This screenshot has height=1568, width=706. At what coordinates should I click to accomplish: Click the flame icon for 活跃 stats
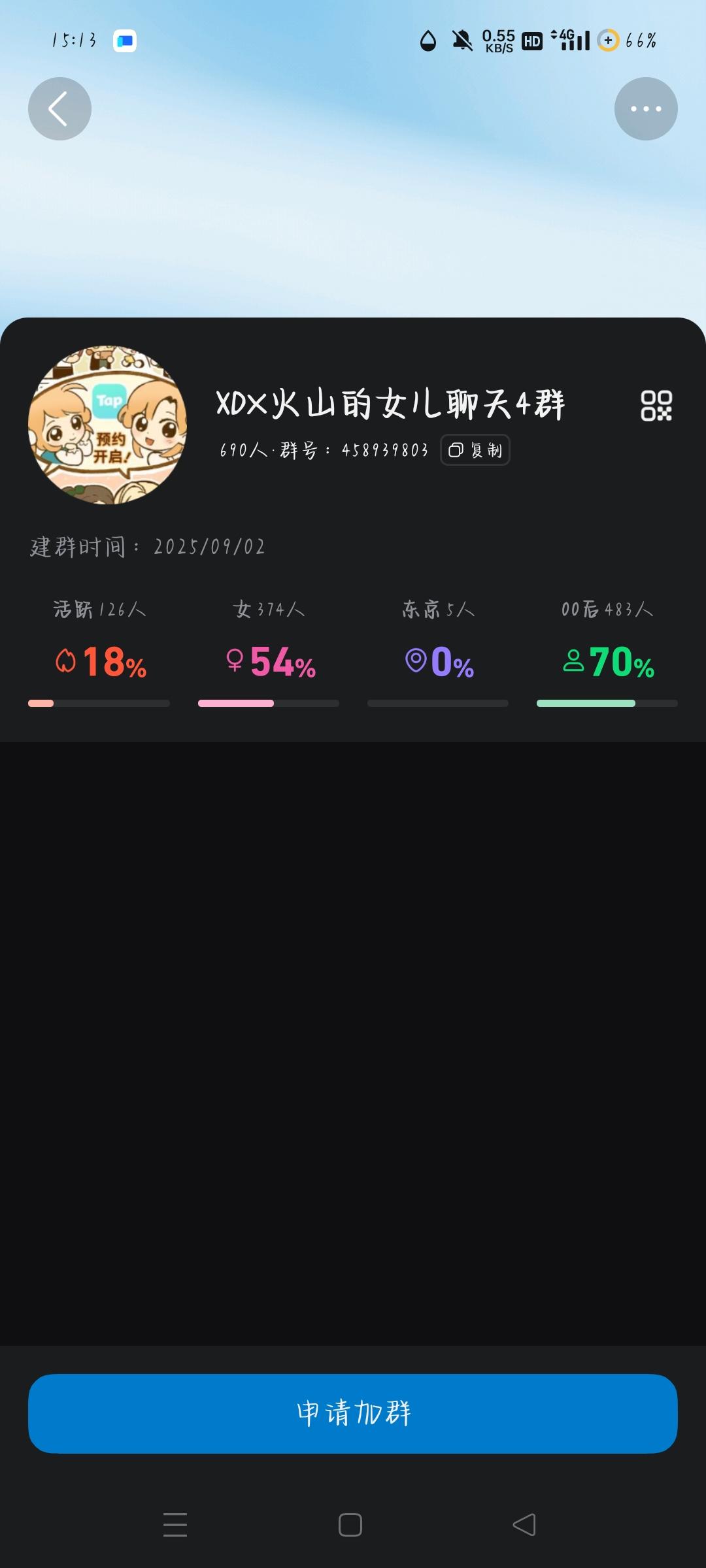[x=65, y=661]
